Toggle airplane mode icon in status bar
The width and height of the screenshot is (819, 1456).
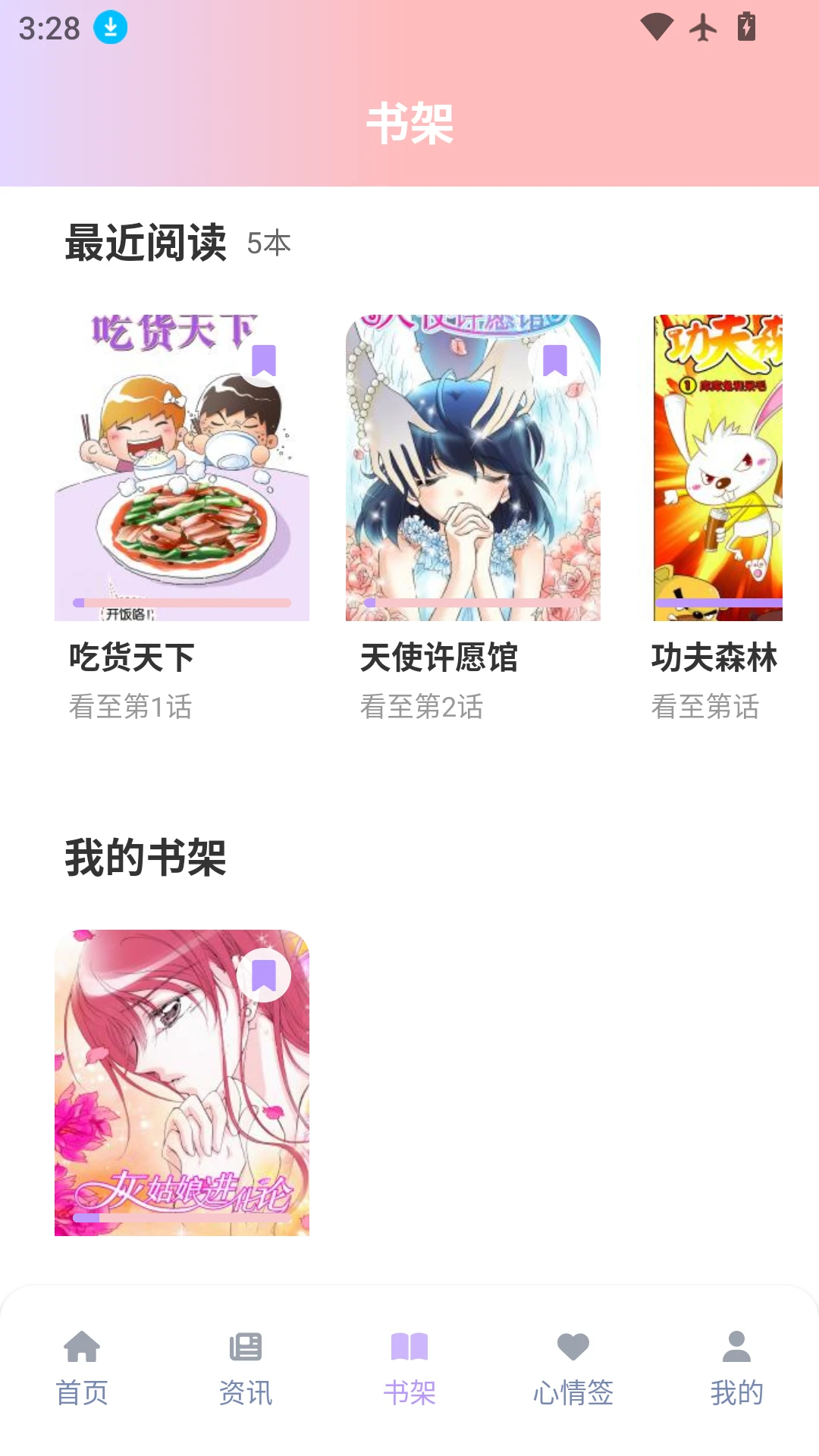[x=704, y=28]
